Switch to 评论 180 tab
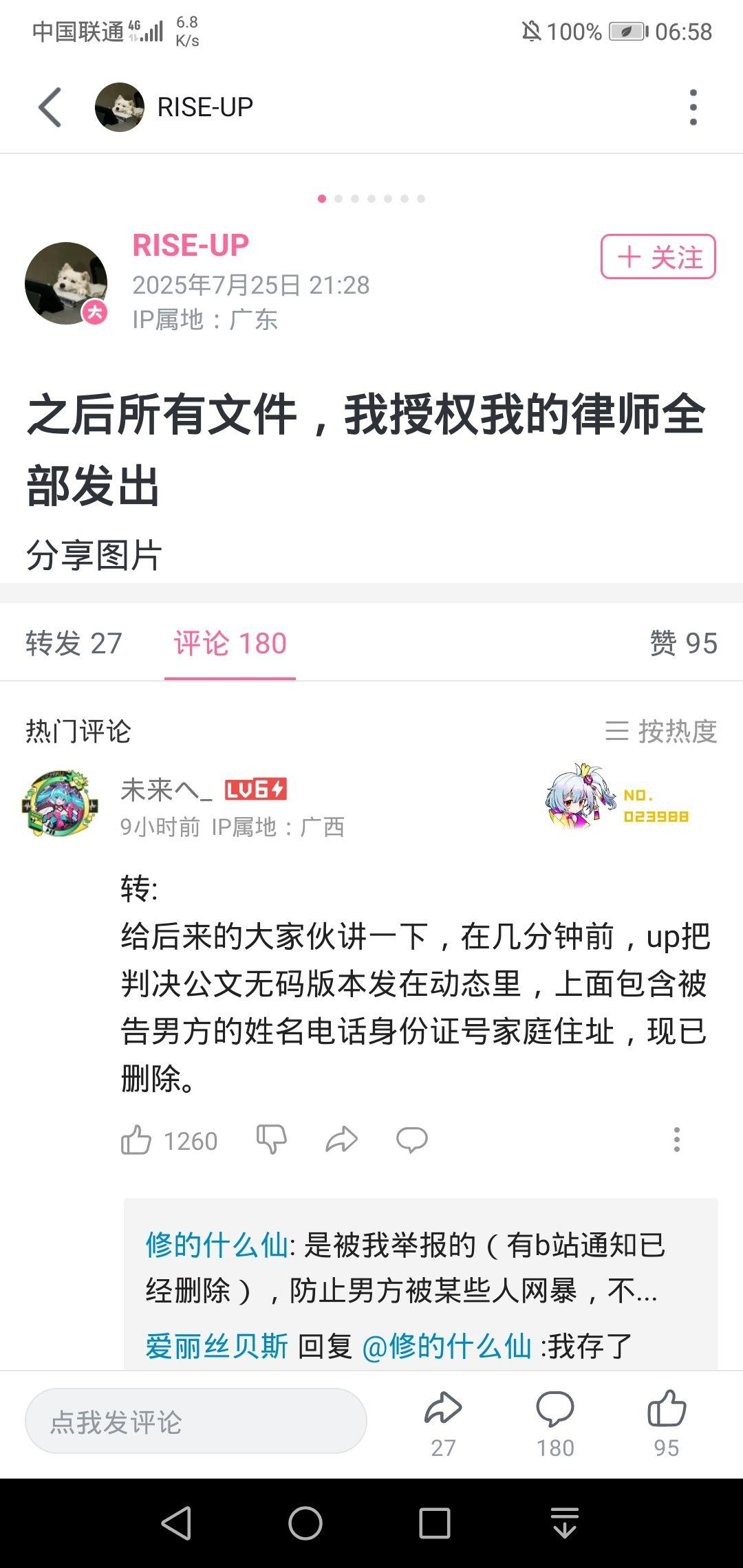 click(230, 644)
